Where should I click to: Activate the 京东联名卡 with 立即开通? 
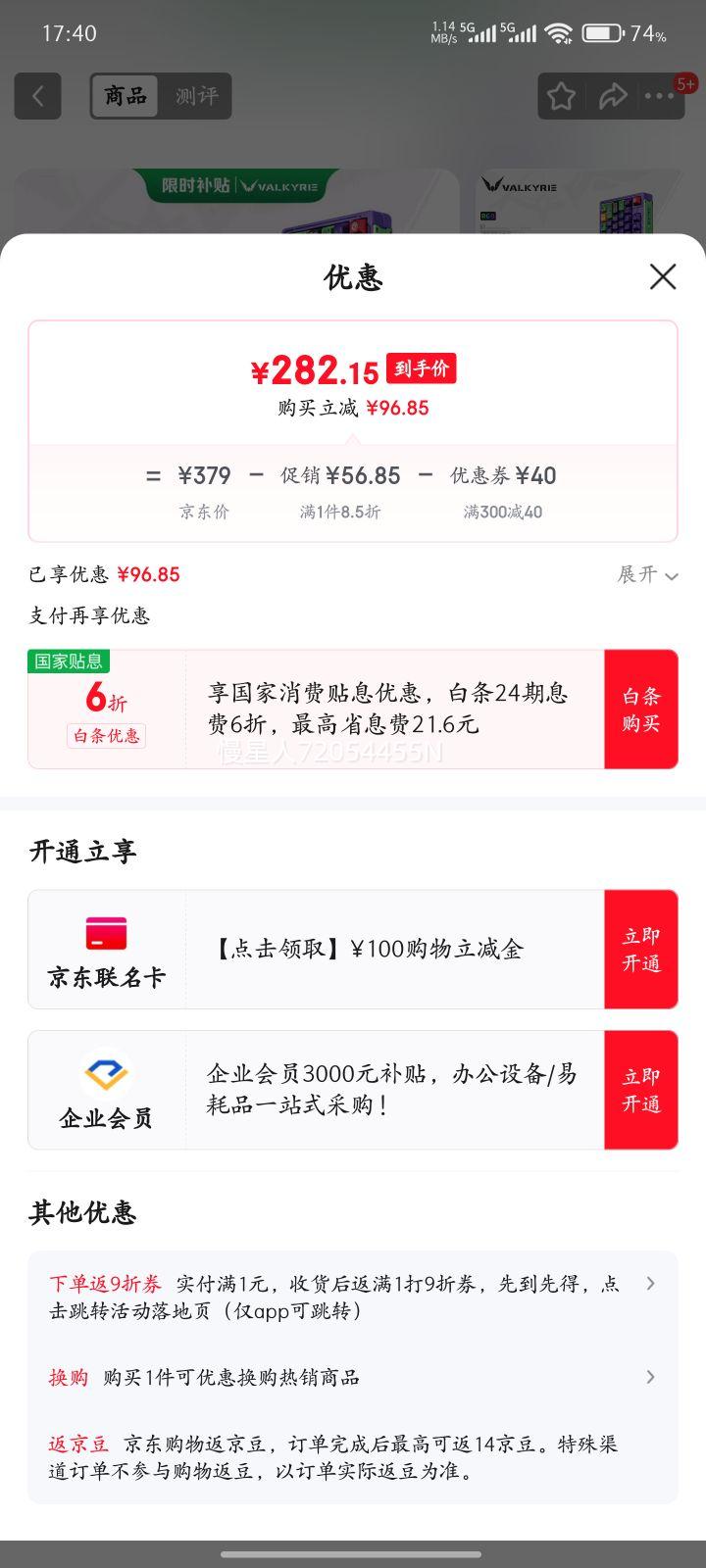pyautogui.click(x=640, y=950)
